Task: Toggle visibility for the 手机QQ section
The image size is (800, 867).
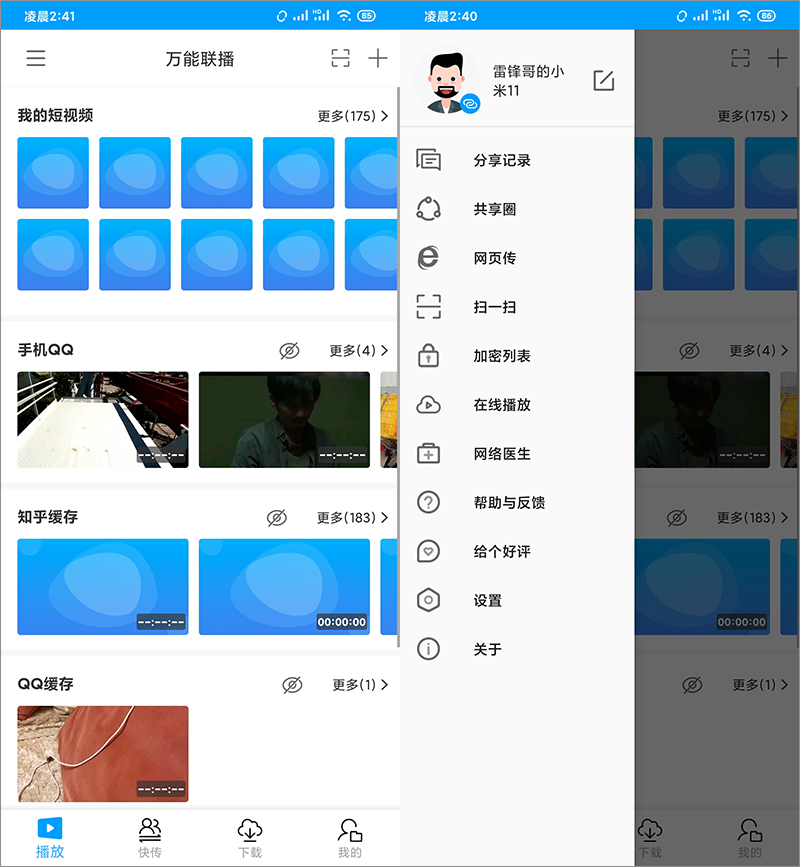Action: pyautogui.click(x=289, y=351)
